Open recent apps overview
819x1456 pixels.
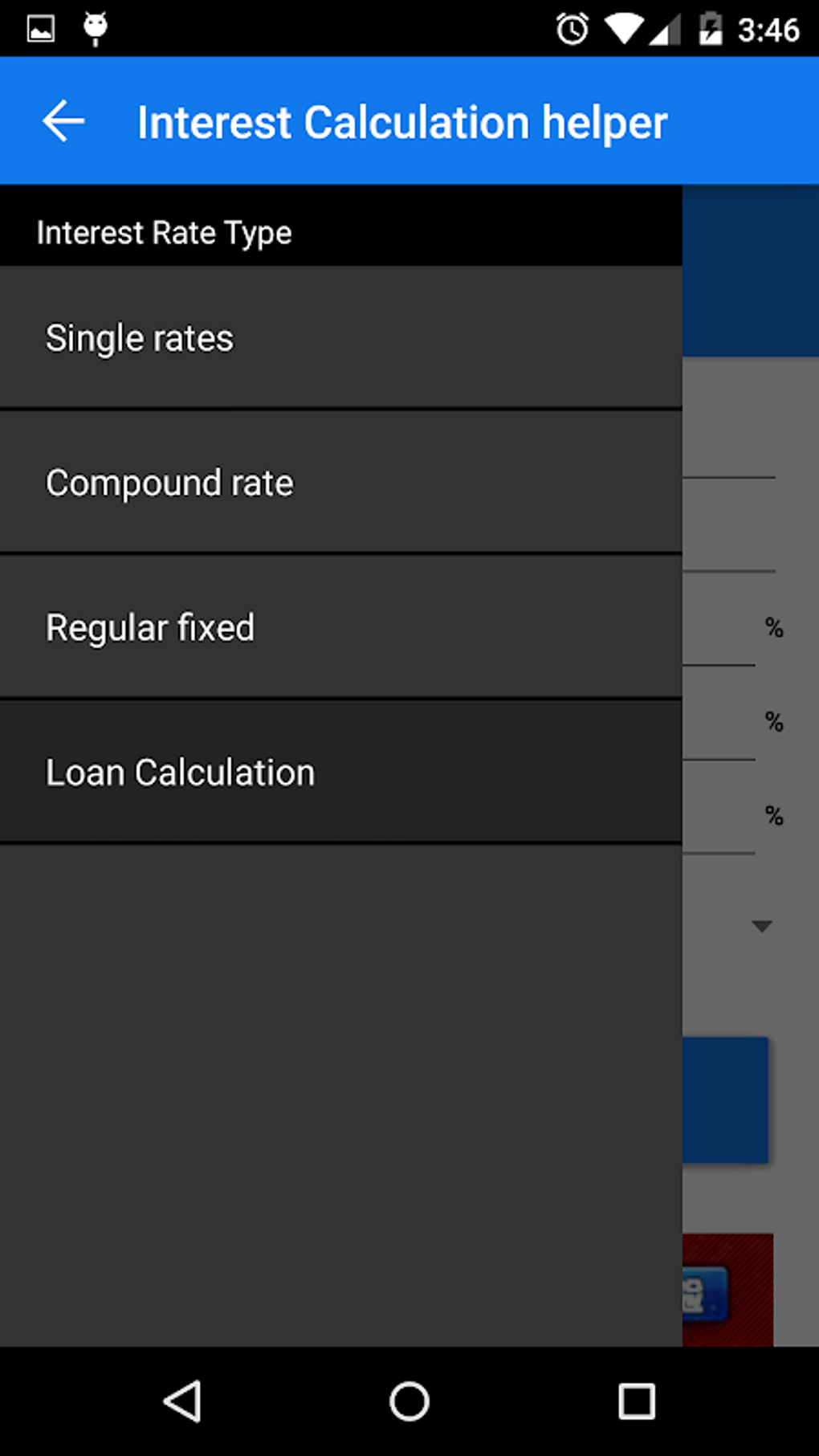point(637,1402)
